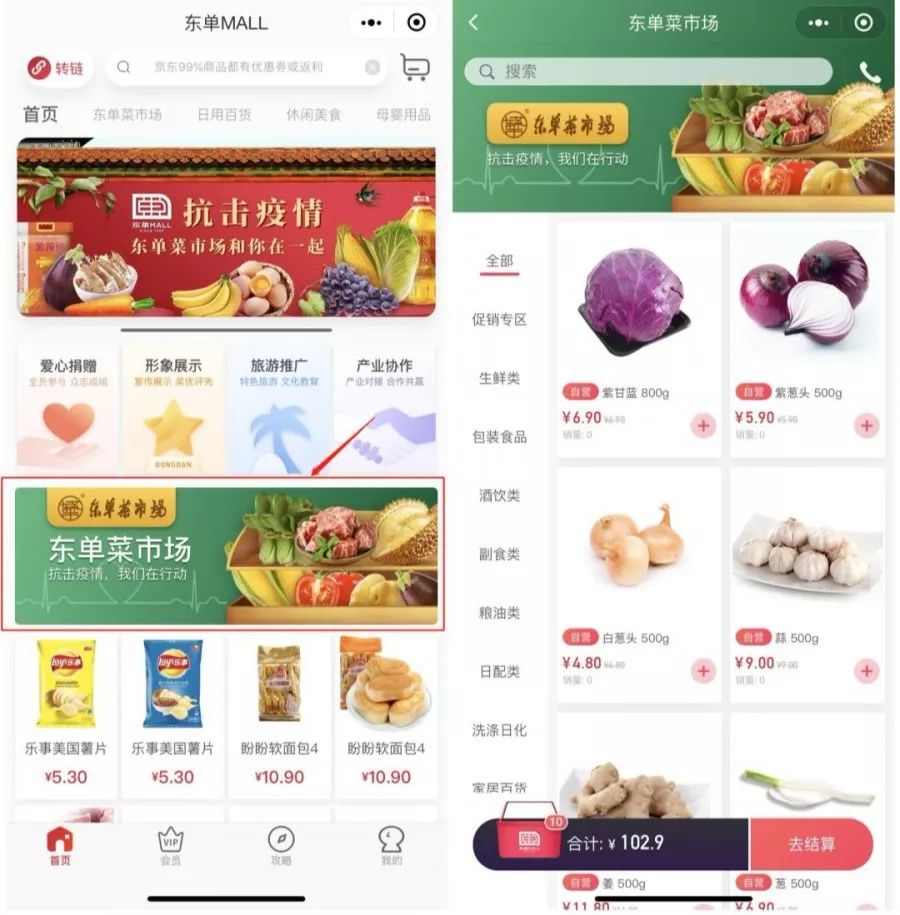900x915 pixels.
Task: Switch to the 日用百货 tab
Action: point(224,114)
